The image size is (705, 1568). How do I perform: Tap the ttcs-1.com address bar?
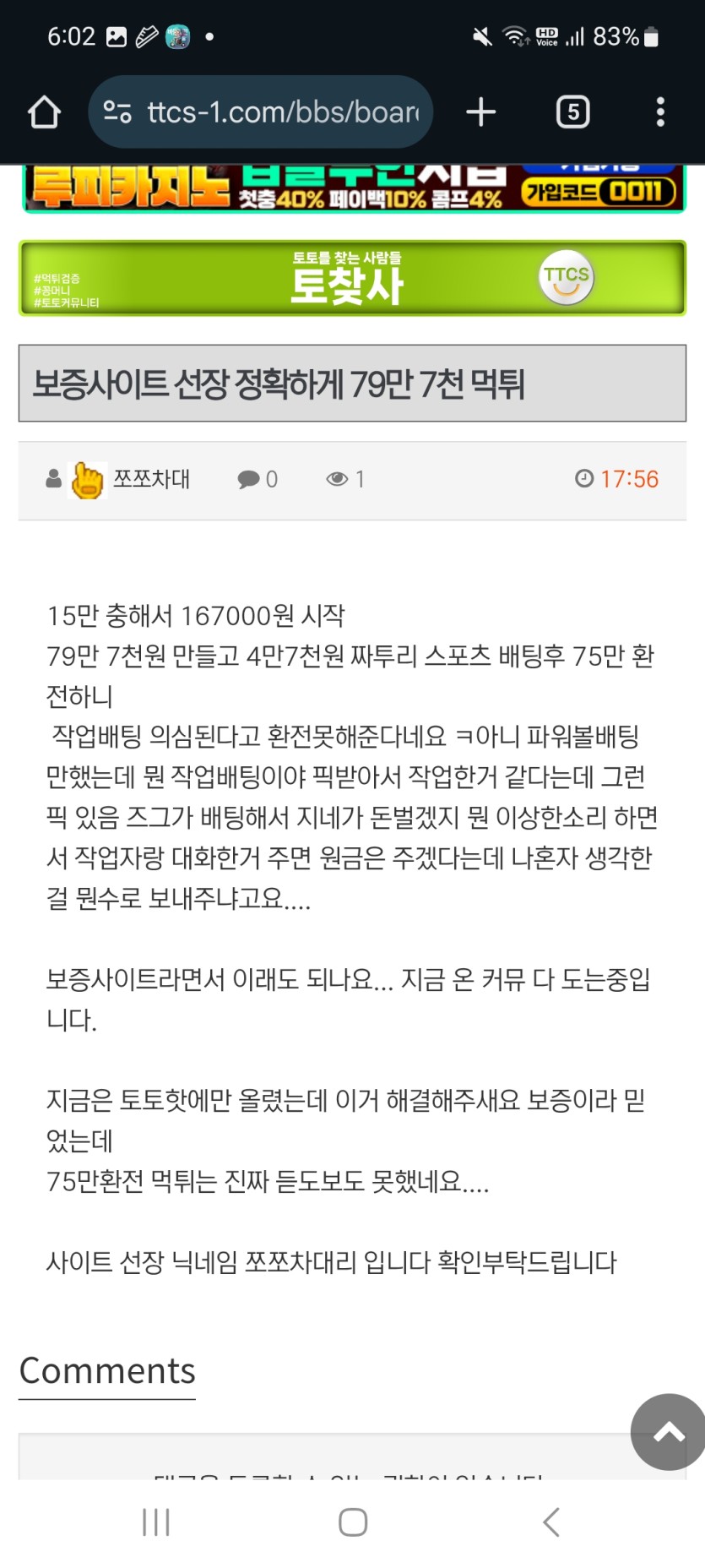tap(262, 112)
